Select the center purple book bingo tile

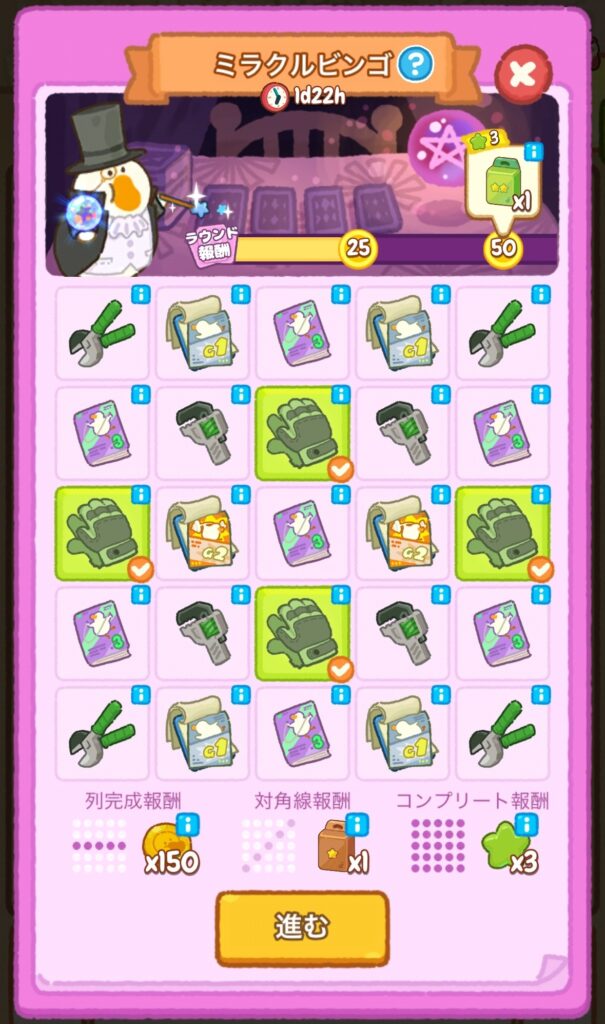302,533
